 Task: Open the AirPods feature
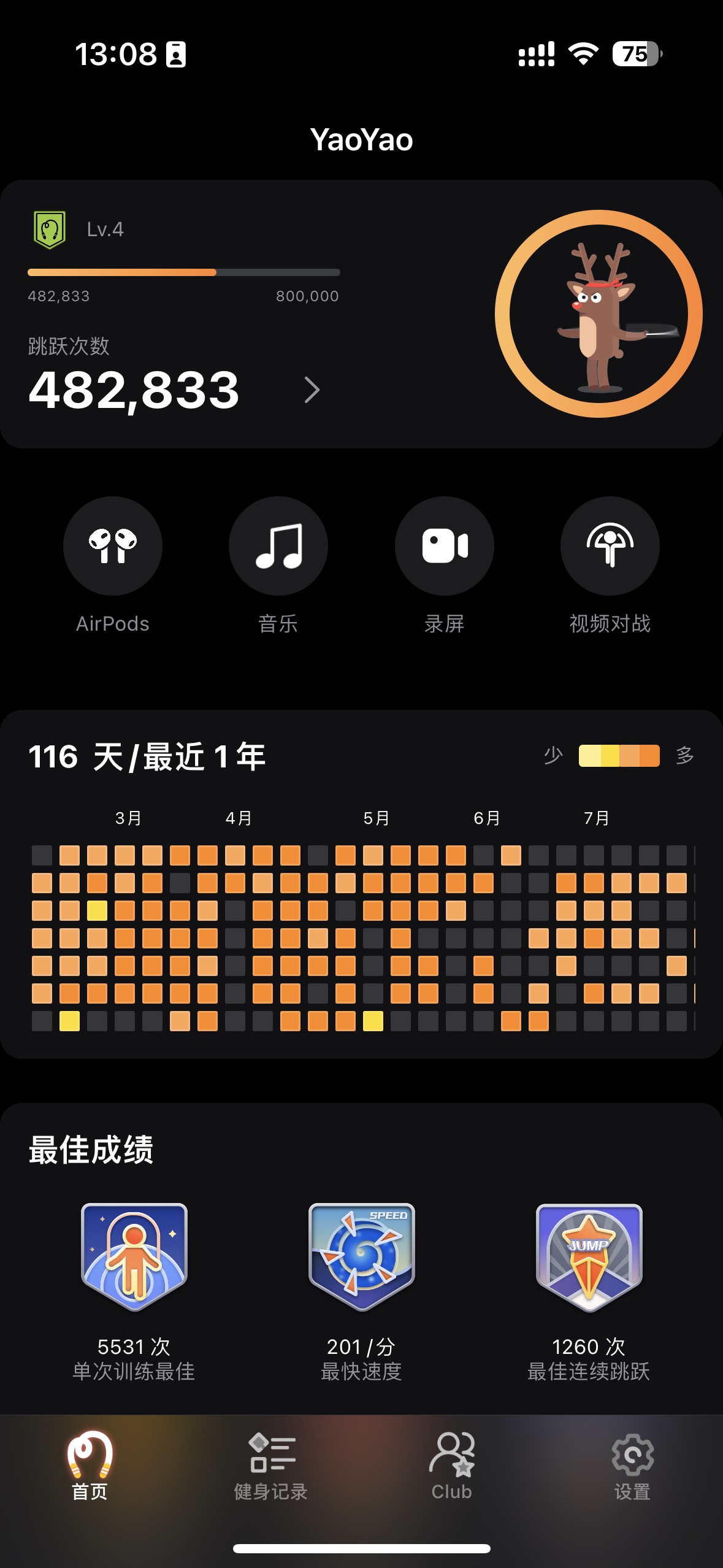point(113,546)
